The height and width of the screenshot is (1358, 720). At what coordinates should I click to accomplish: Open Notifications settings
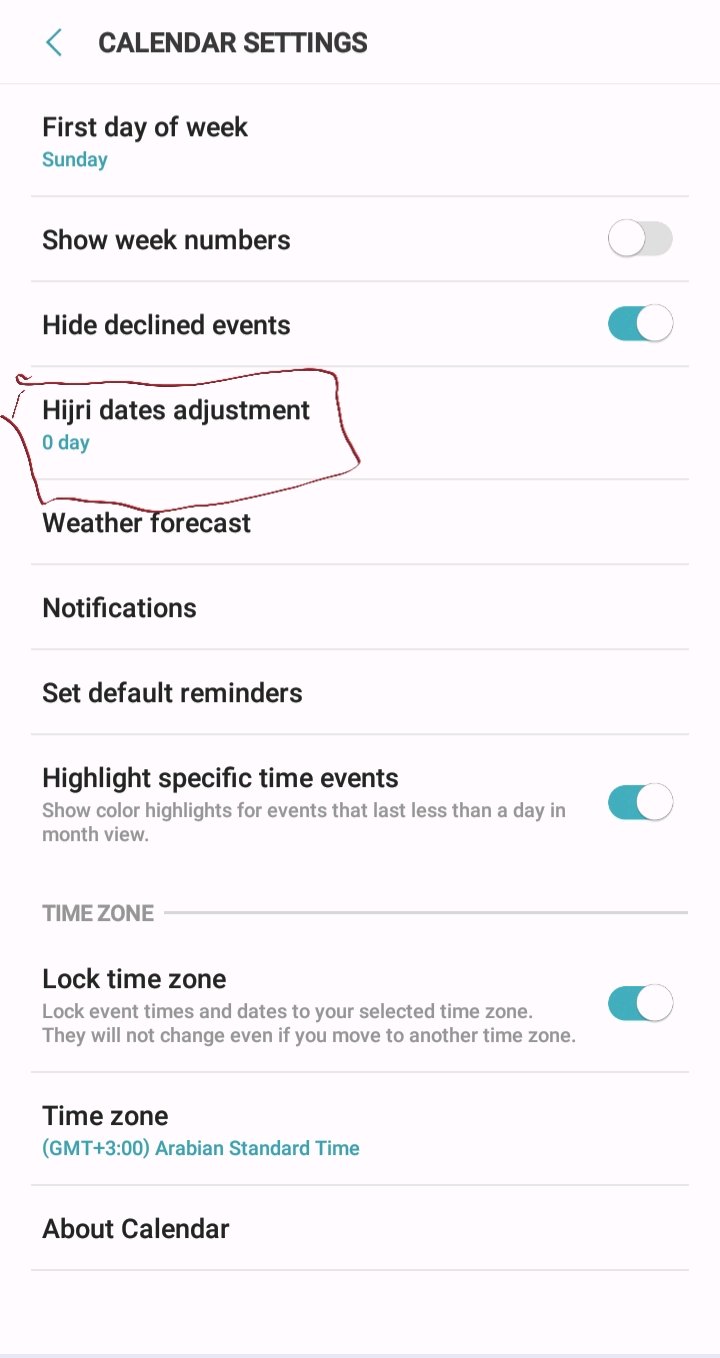120,608
